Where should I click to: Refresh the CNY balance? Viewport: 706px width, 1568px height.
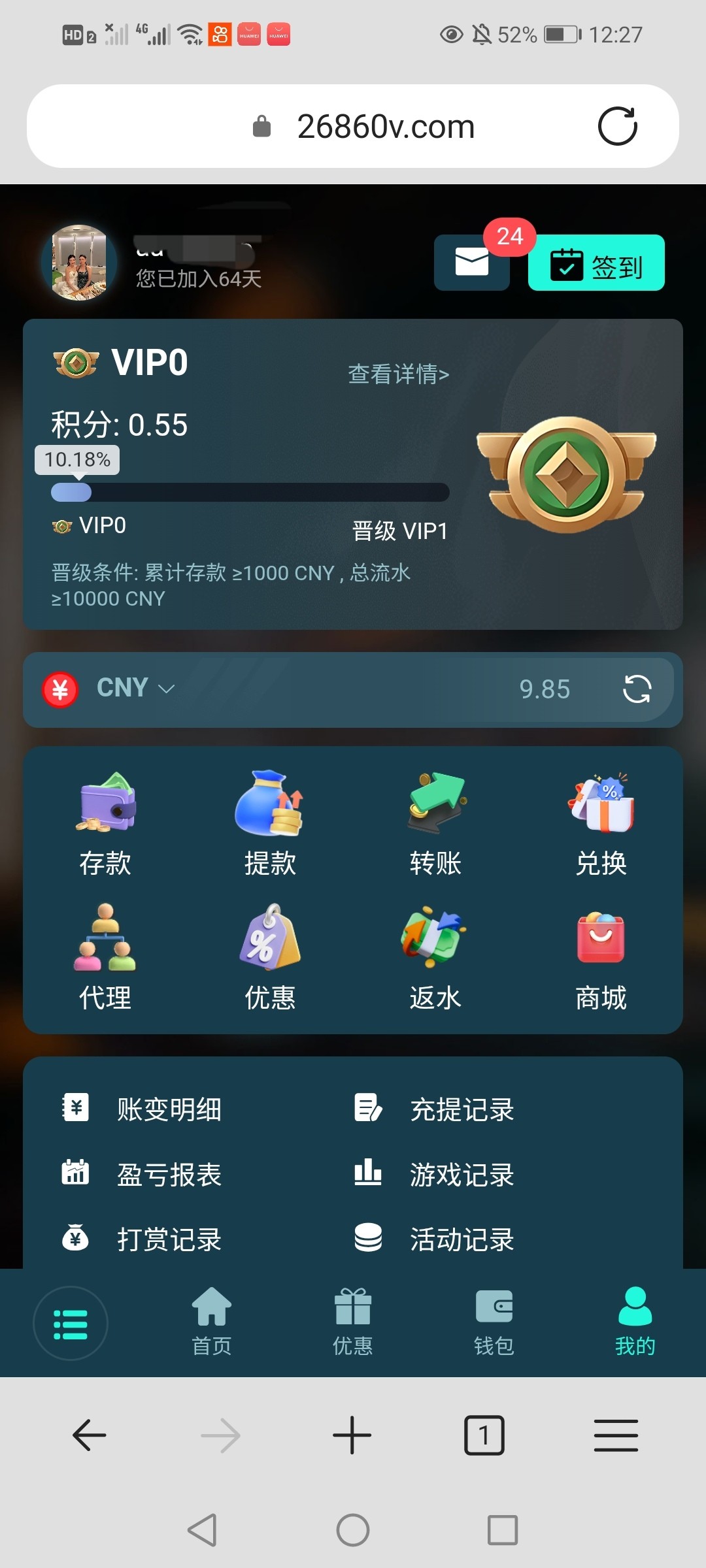[637, 689]
